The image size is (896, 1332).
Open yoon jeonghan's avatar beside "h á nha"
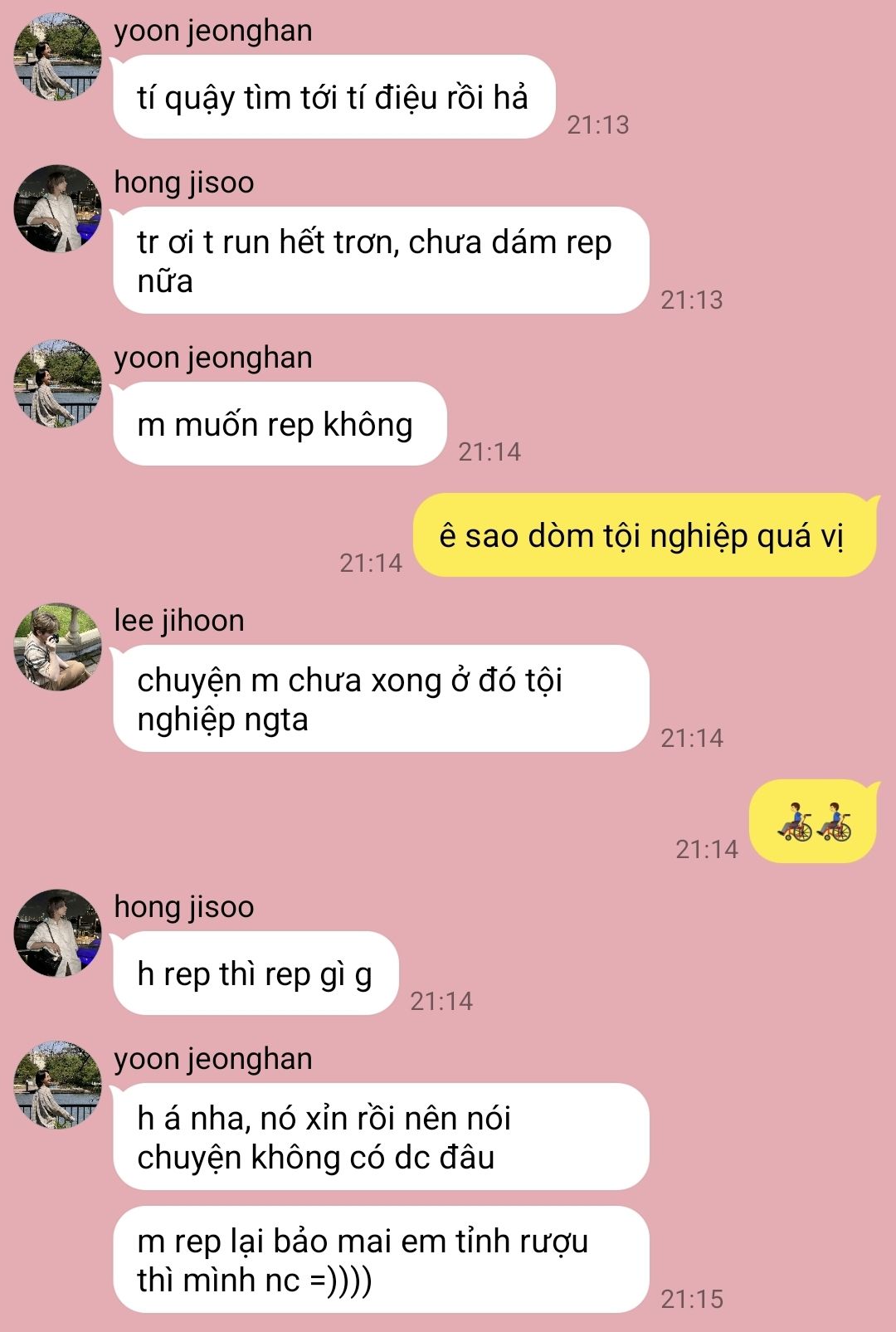point(57,1085)
